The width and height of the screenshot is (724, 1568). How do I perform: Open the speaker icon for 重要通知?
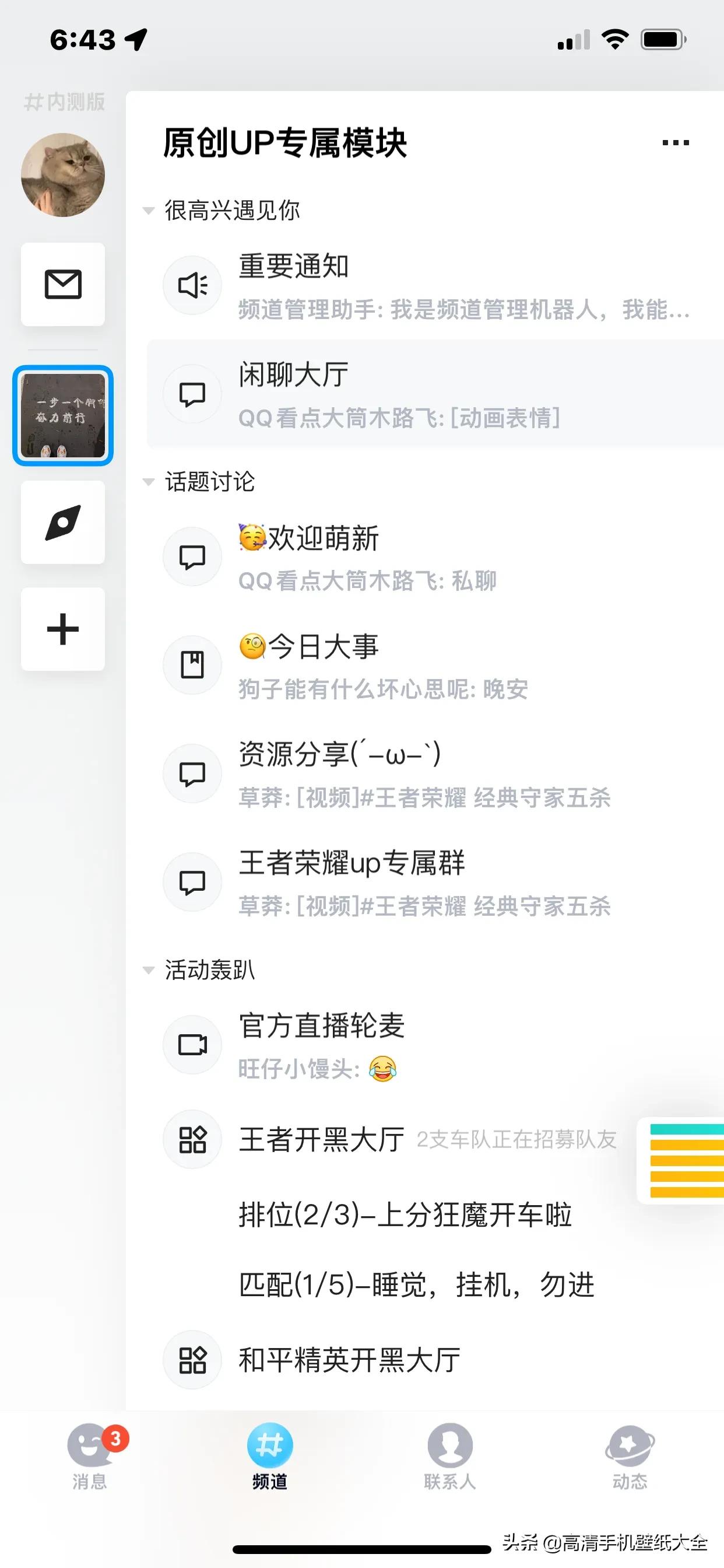click(x=192, y=284)
